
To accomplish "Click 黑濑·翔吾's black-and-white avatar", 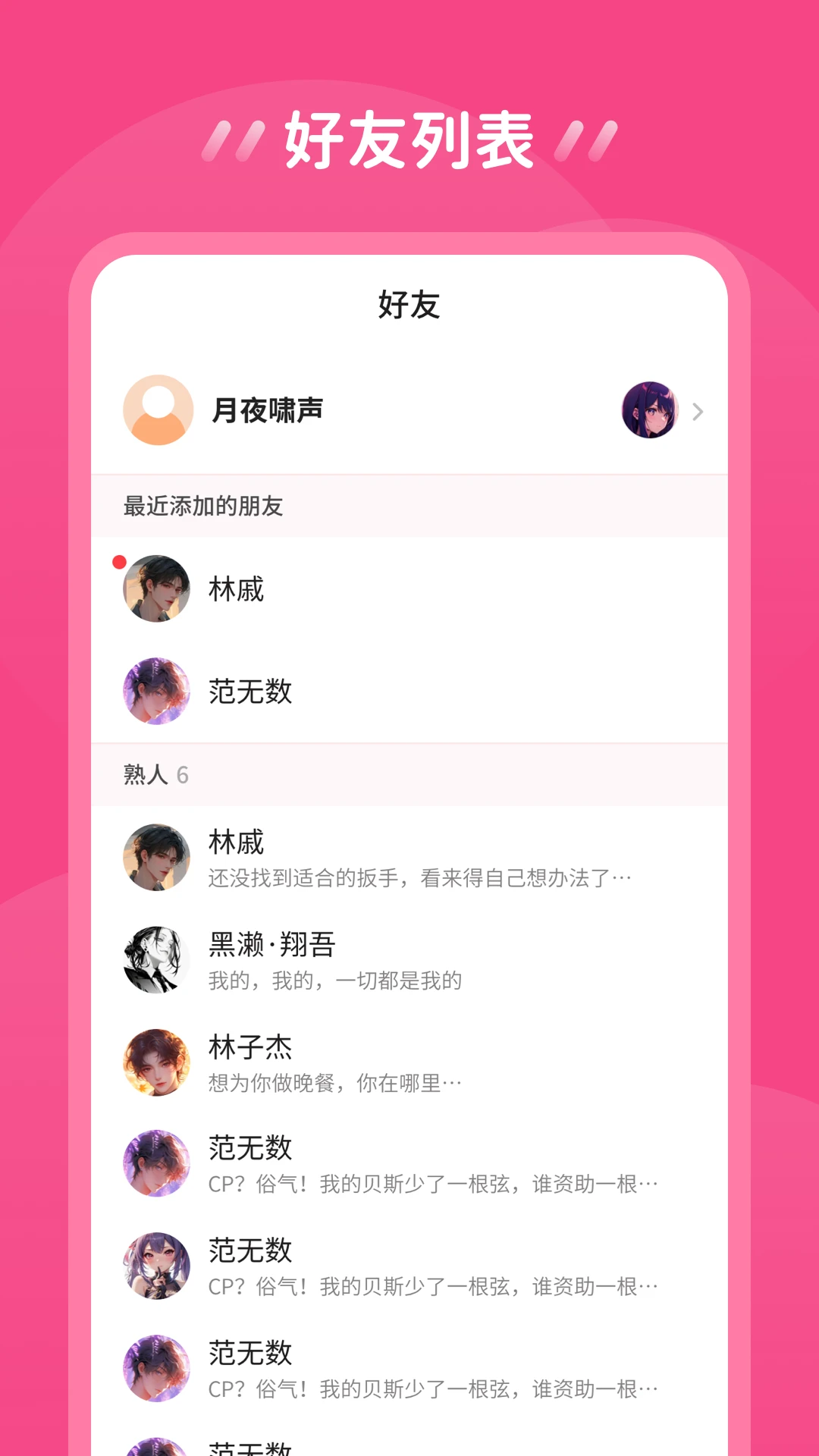I will [157, 958].
